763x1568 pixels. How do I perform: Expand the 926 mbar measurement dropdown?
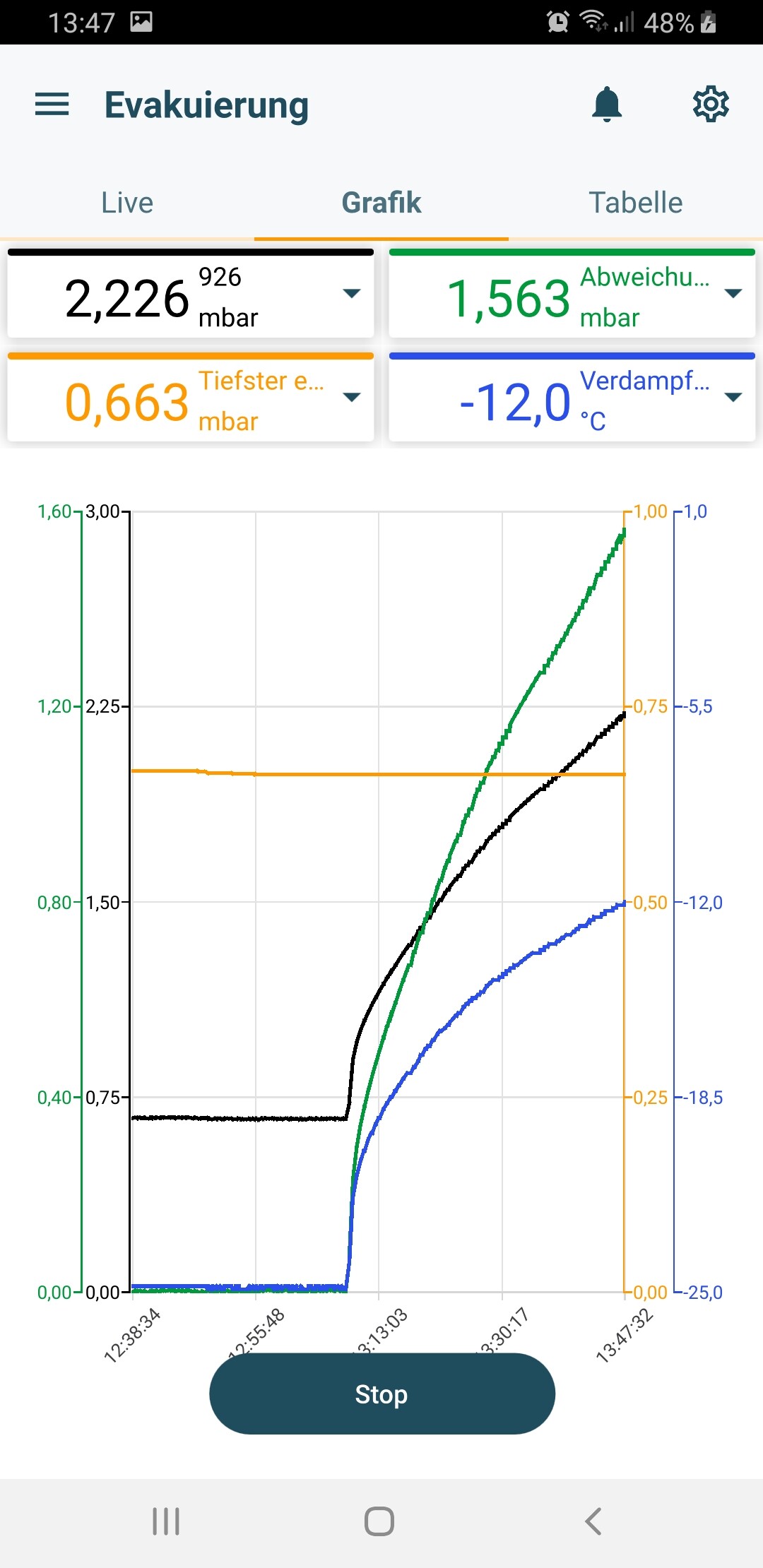[x=352, y=293]
